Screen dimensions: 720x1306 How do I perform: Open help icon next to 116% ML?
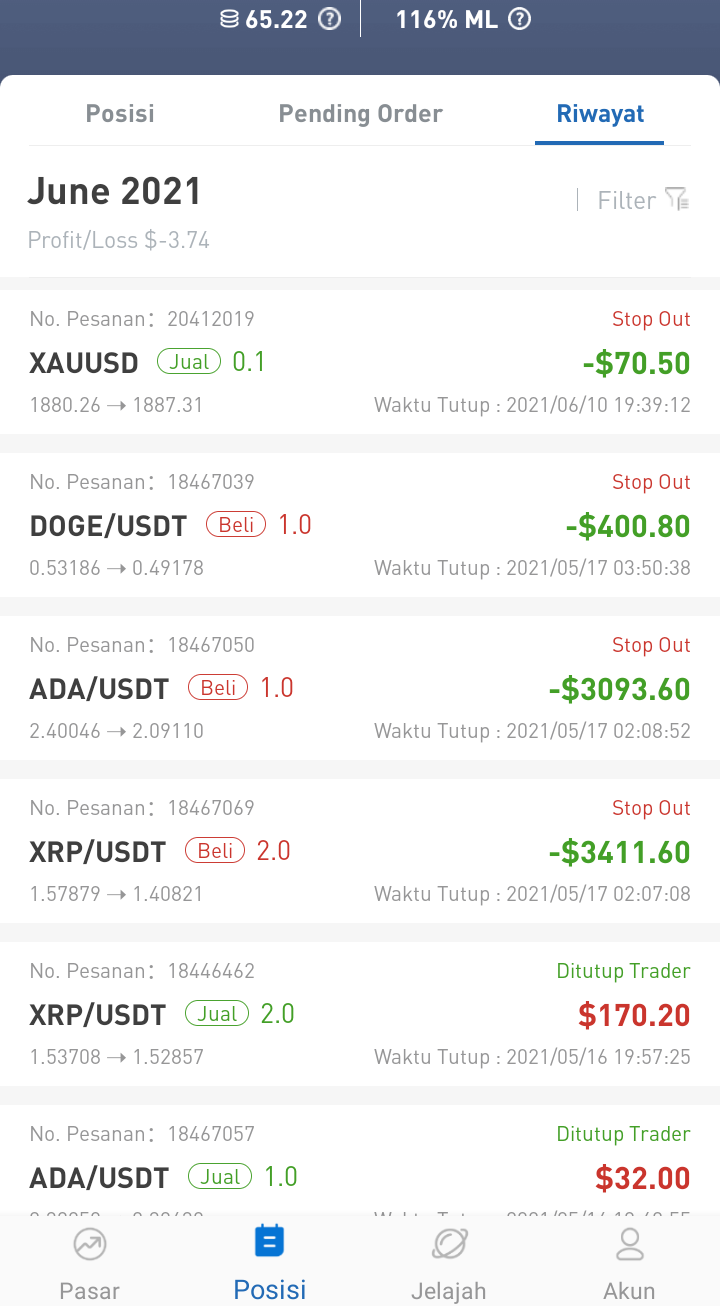click(x=519, y=19)
